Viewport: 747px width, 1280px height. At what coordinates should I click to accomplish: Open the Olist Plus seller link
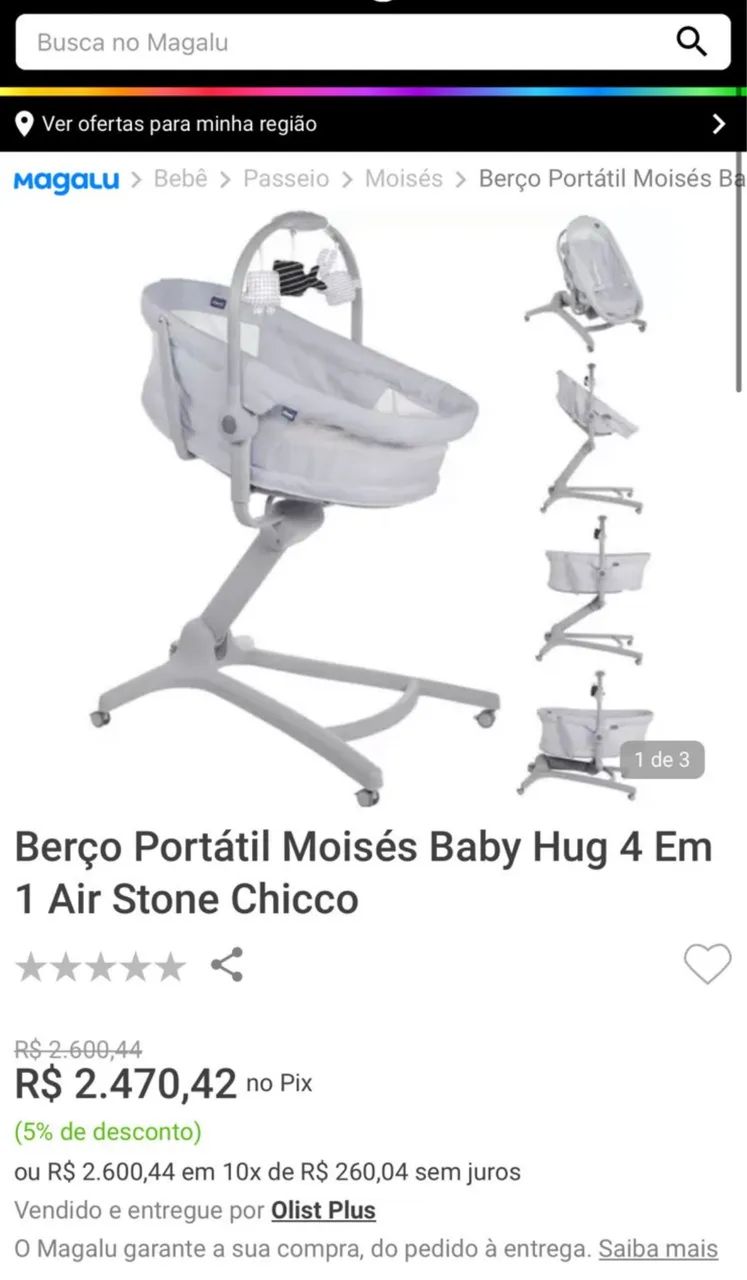coord(322,1210)
